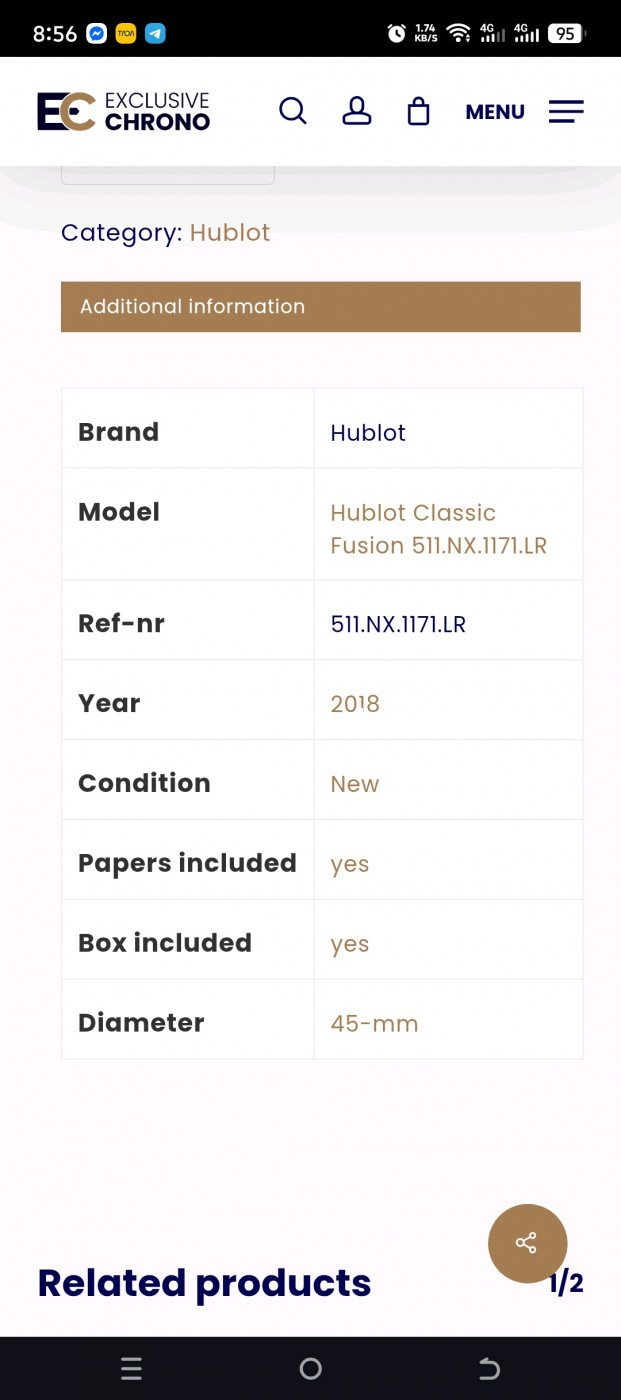Go back with system navigation button
The width and height of the screenshot is (621, 1400).
489,1369
